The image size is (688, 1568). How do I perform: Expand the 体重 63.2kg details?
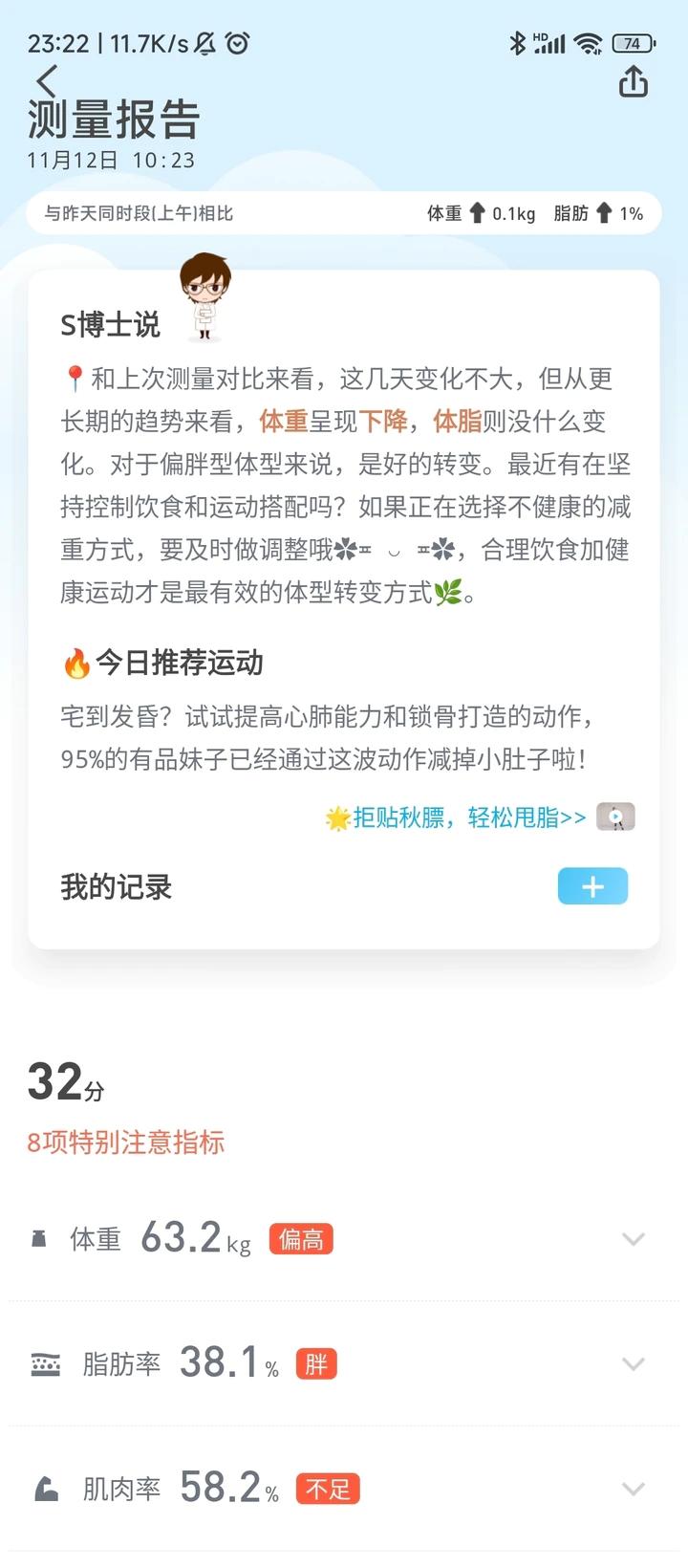pos(633,1239)
